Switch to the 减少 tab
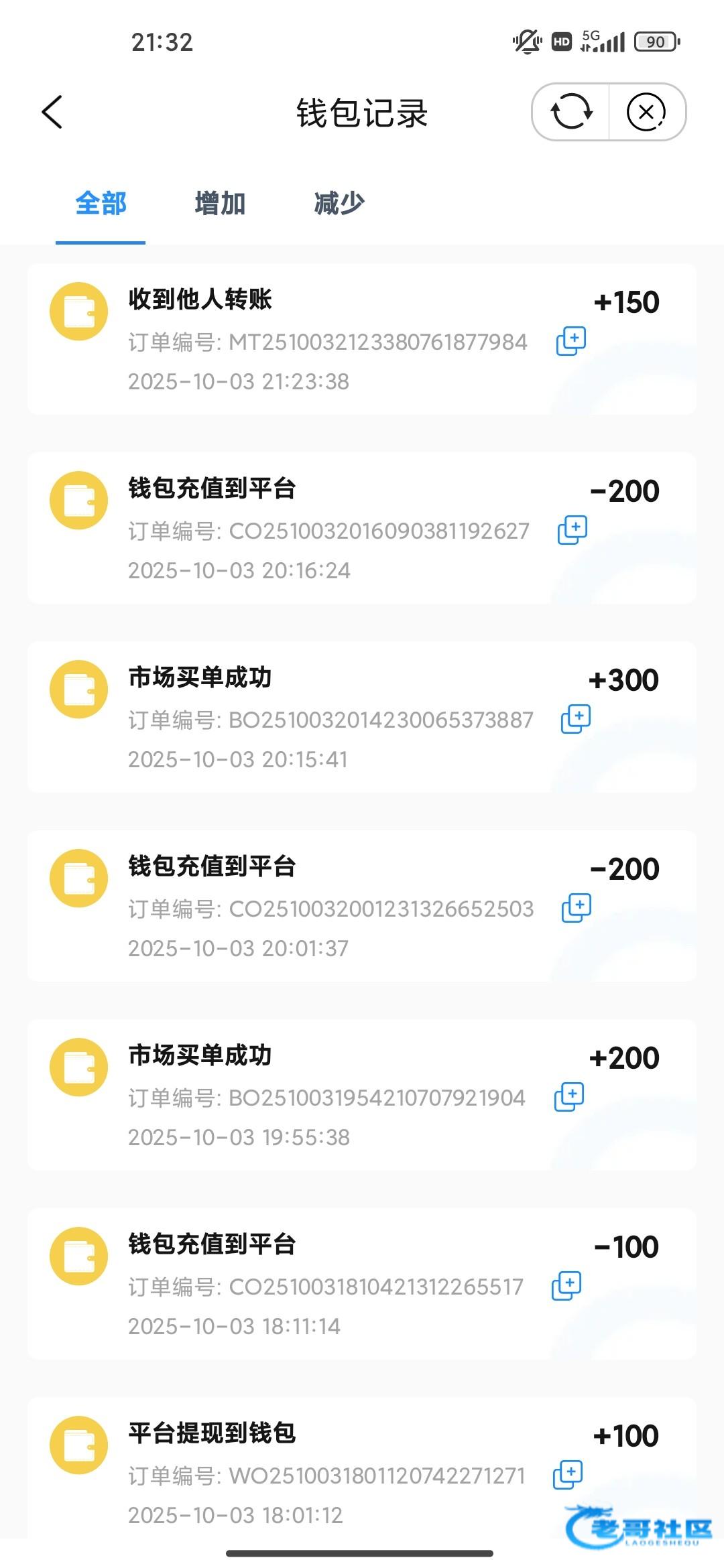 point(339,204)
